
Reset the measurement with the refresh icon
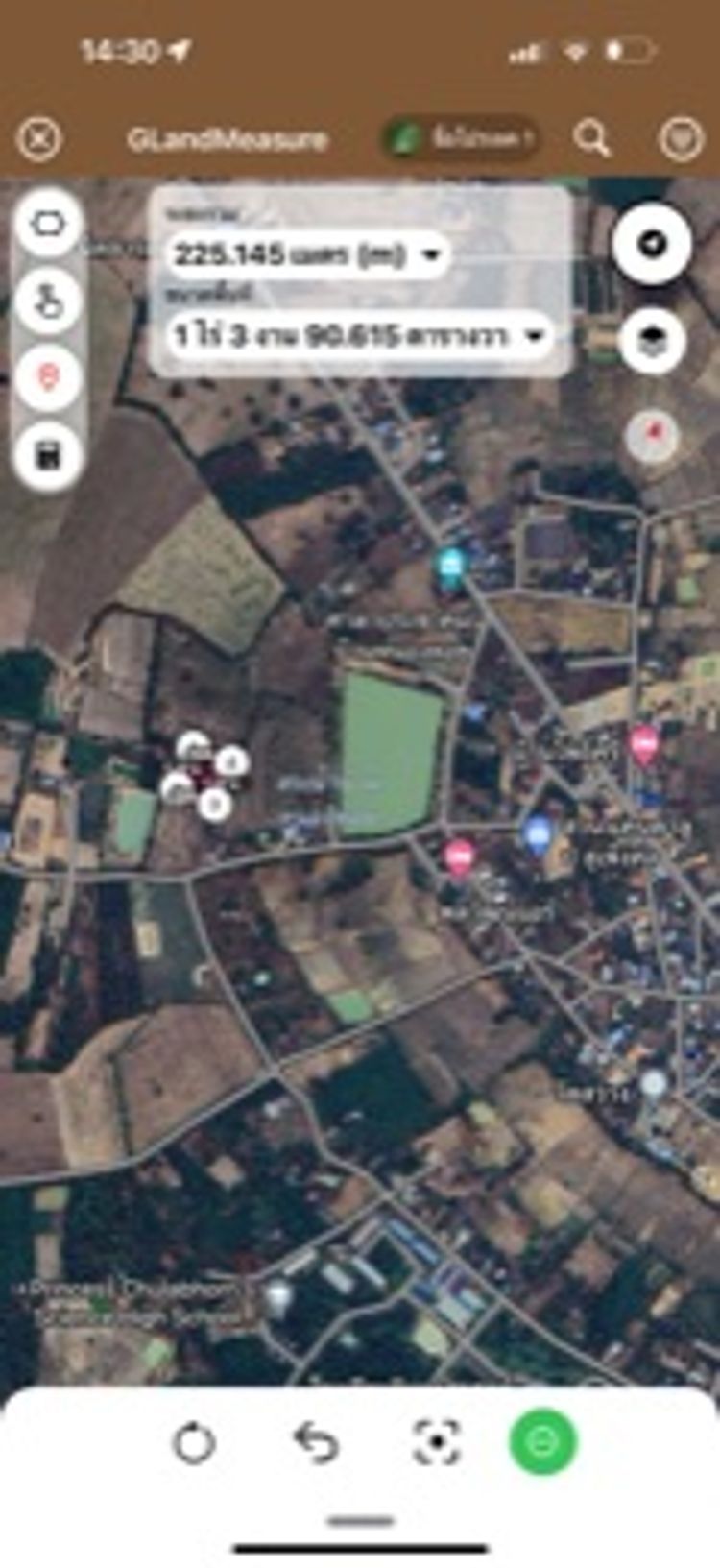click(x=193, y=1442)
